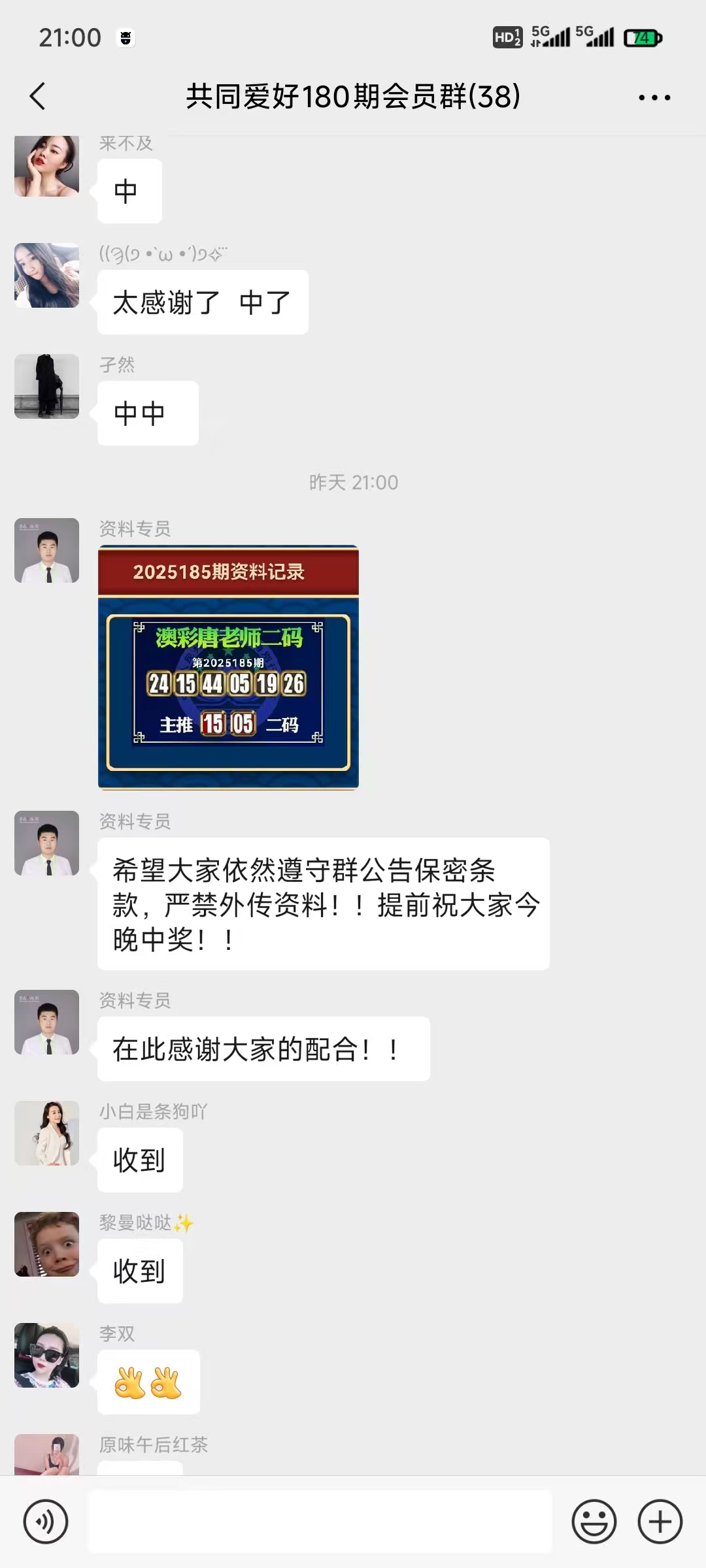
Task: View 小白是条狗吖's avatar profile
Action: [x=47, y=1133]
